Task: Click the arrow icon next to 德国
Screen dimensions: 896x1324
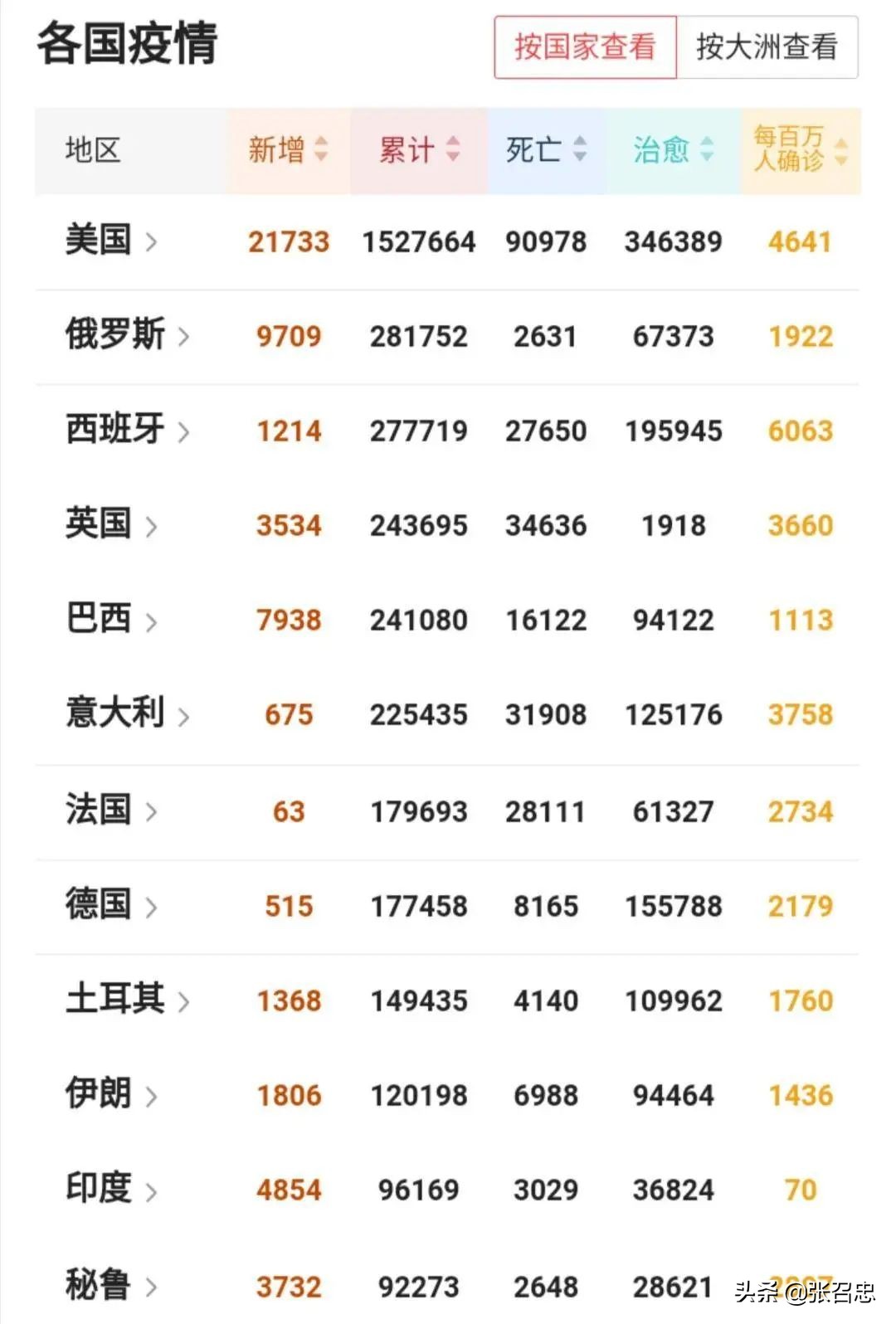Action: pos(153,906)
